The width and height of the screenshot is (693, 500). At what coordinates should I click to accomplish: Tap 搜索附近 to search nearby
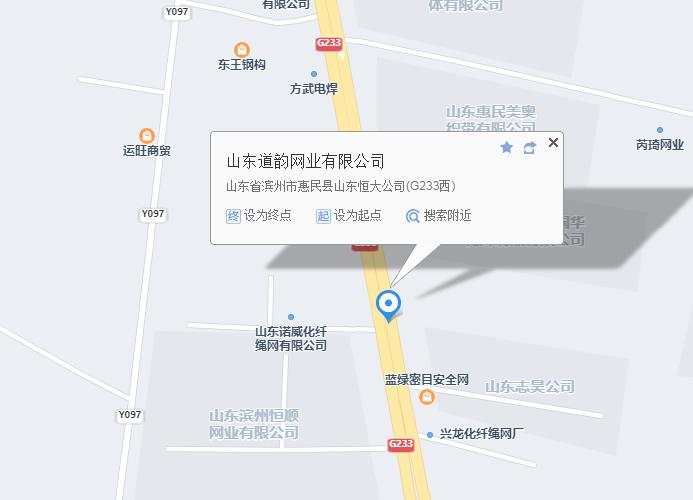tap(438, 215)
